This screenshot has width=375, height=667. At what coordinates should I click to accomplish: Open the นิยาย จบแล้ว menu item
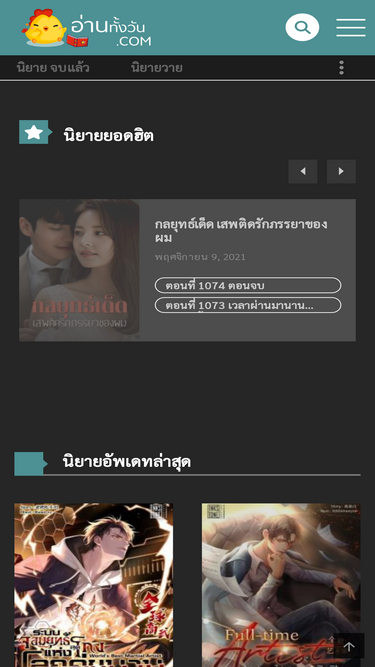point(53,68)
